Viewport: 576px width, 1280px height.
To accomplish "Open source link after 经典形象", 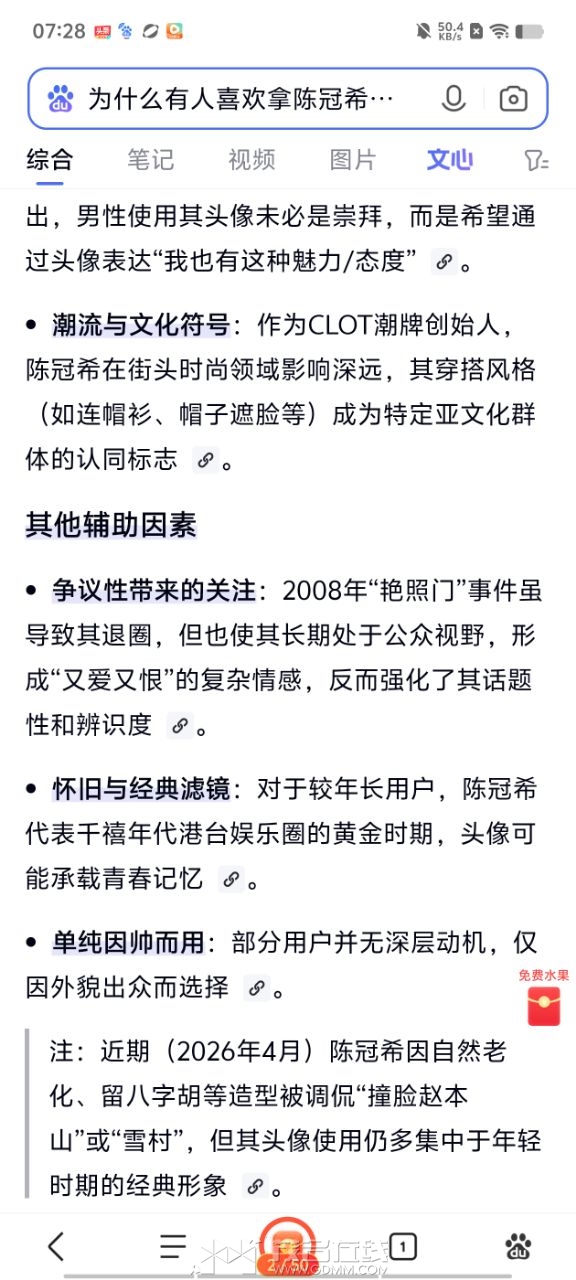I will click(x=256, y=1187).
